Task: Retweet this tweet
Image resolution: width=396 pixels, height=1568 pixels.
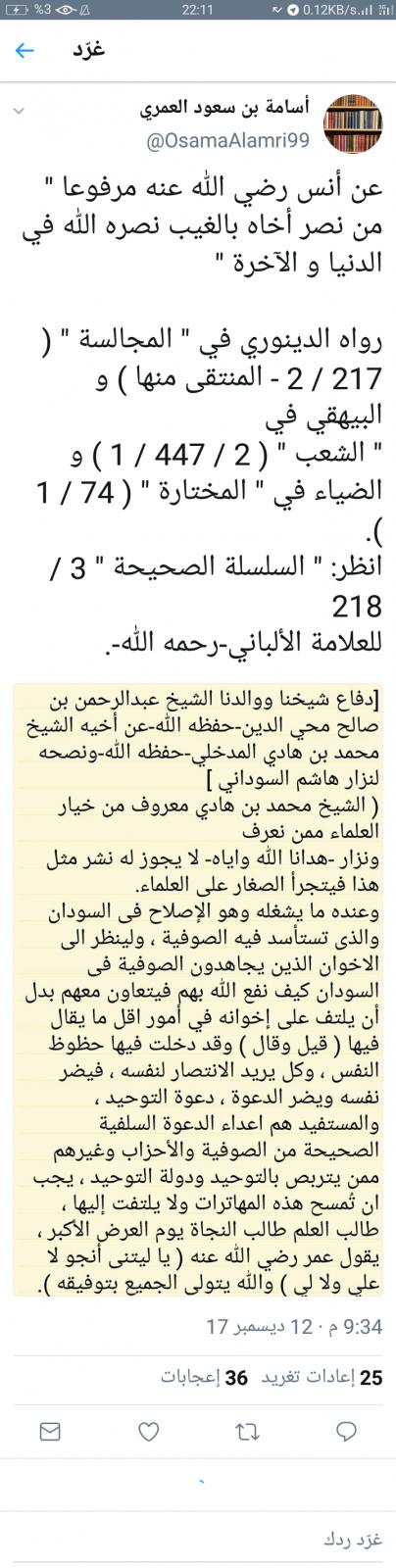Action: pyautogui.click(x=247, y=1432)
